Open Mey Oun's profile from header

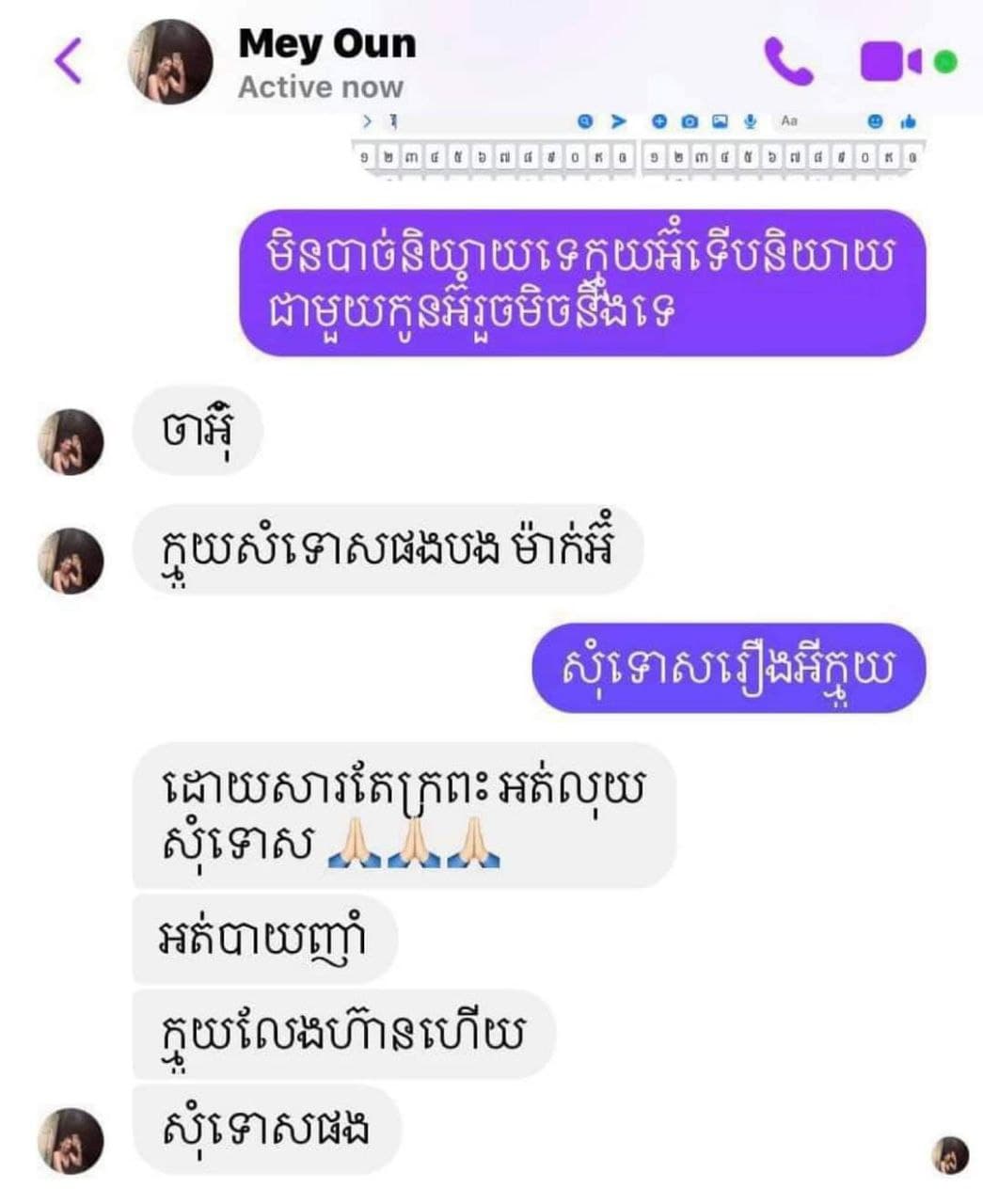[x=325, y=45]
